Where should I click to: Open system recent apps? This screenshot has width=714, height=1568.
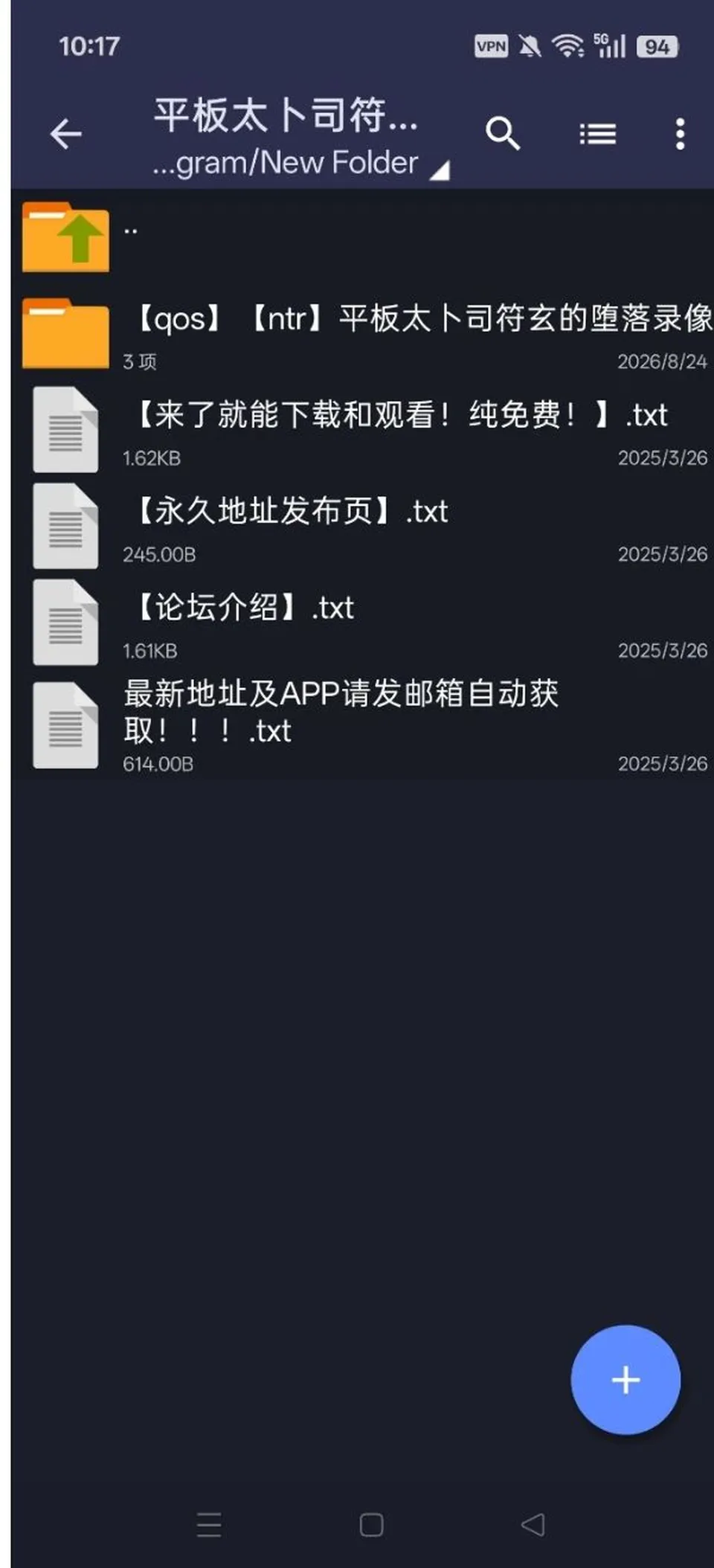tap(209, 1525)
